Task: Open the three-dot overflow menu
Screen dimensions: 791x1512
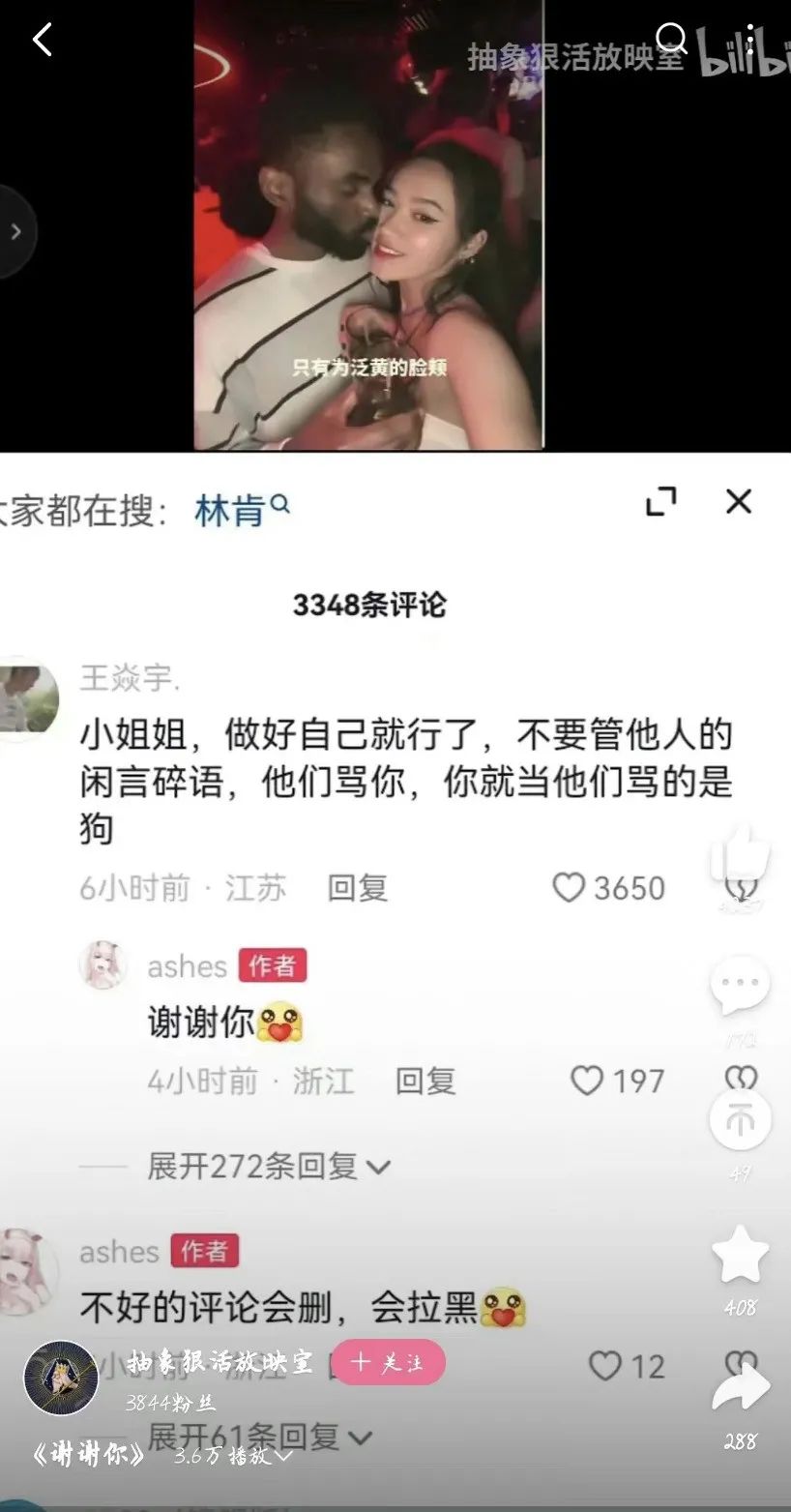Action: click(749, 40)
